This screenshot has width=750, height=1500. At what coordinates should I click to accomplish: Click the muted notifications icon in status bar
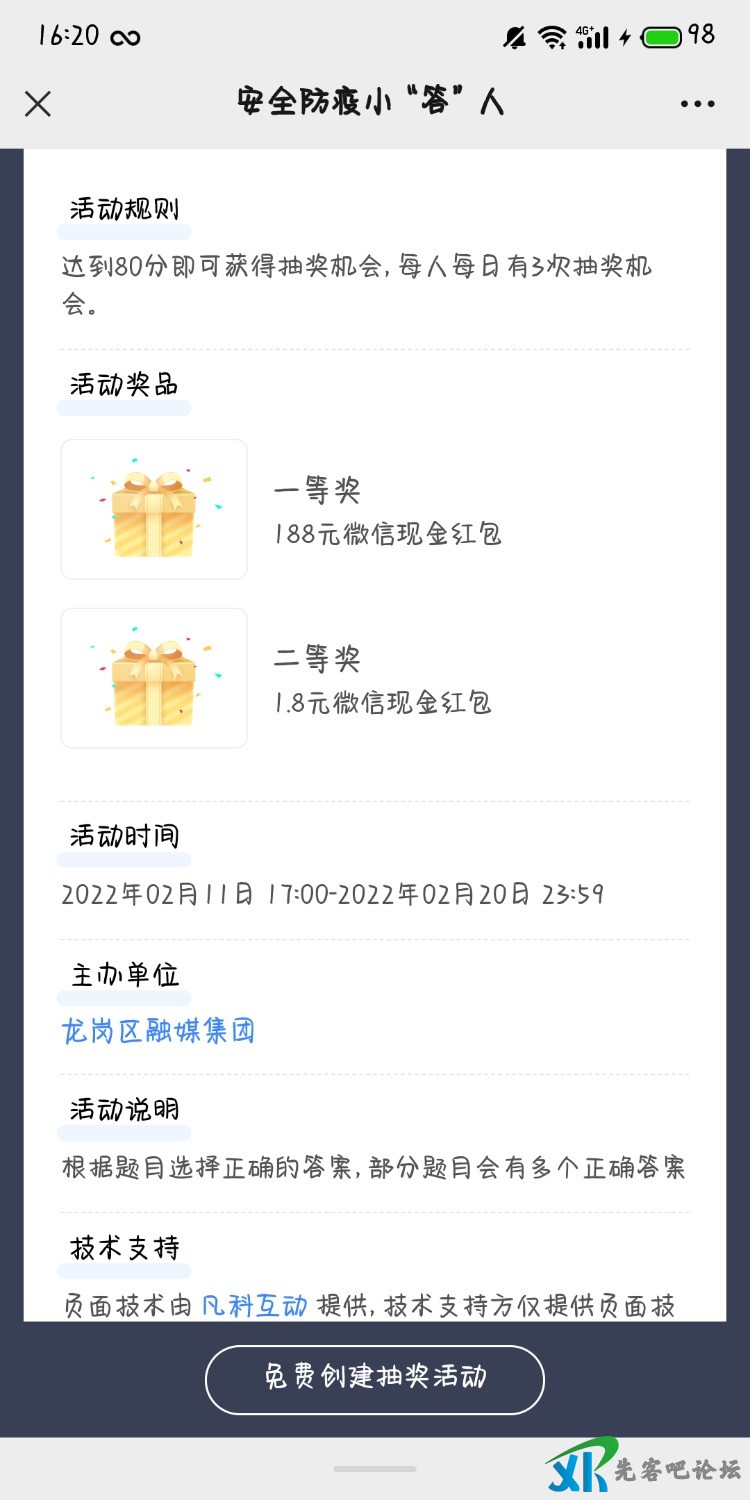[514, 34]
